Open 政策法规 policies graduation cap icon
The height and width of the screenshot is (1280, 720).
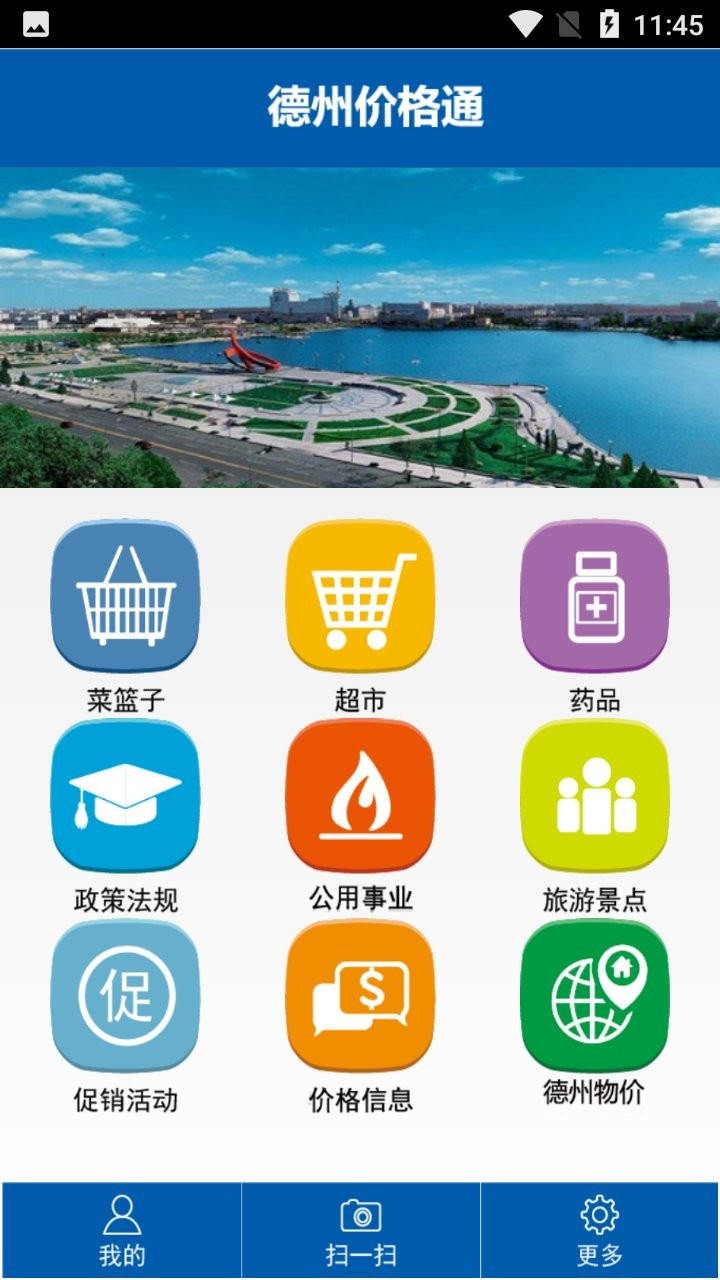(x=125, y=796)
